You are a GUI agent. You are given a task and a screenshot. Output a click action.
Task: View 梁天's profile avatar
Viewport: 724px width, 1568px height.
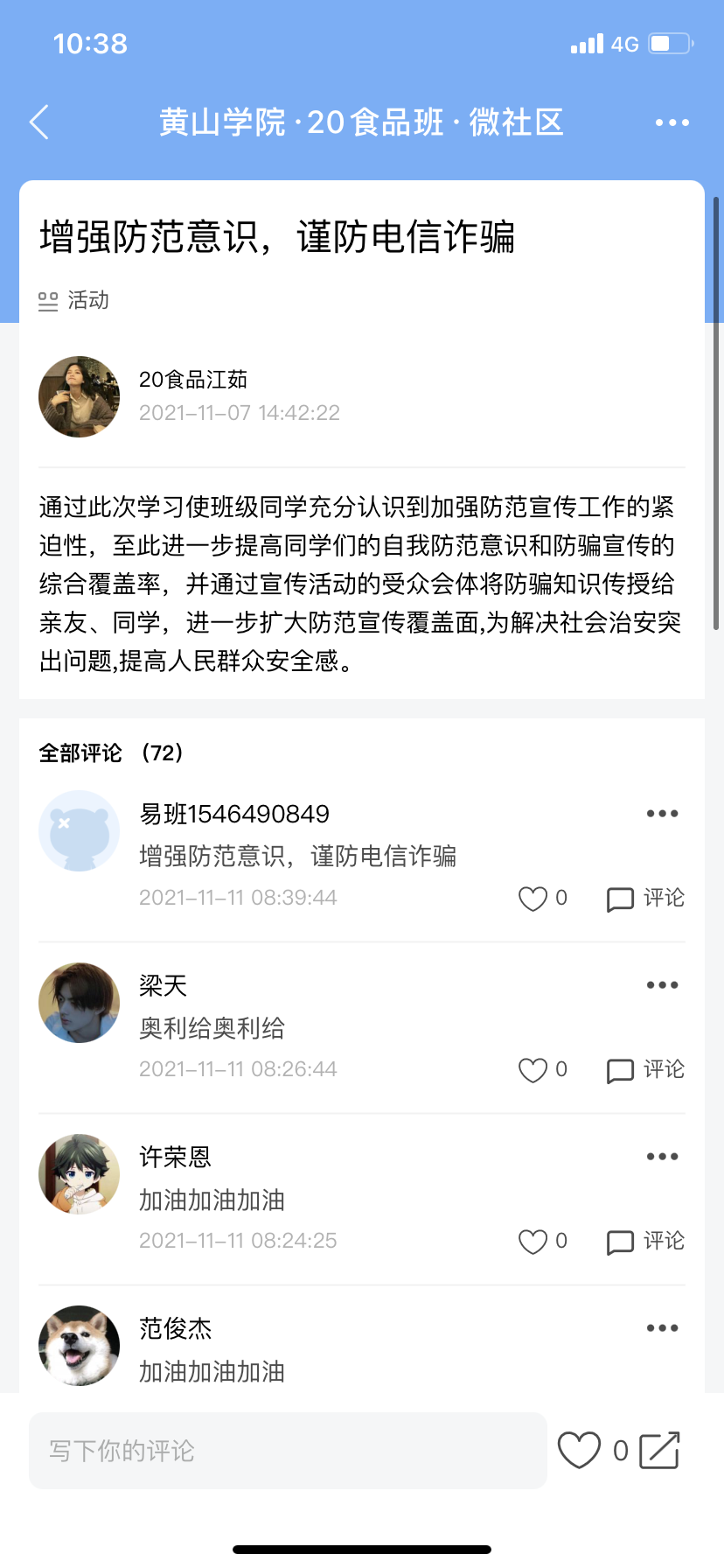(x=79, y=1003)
